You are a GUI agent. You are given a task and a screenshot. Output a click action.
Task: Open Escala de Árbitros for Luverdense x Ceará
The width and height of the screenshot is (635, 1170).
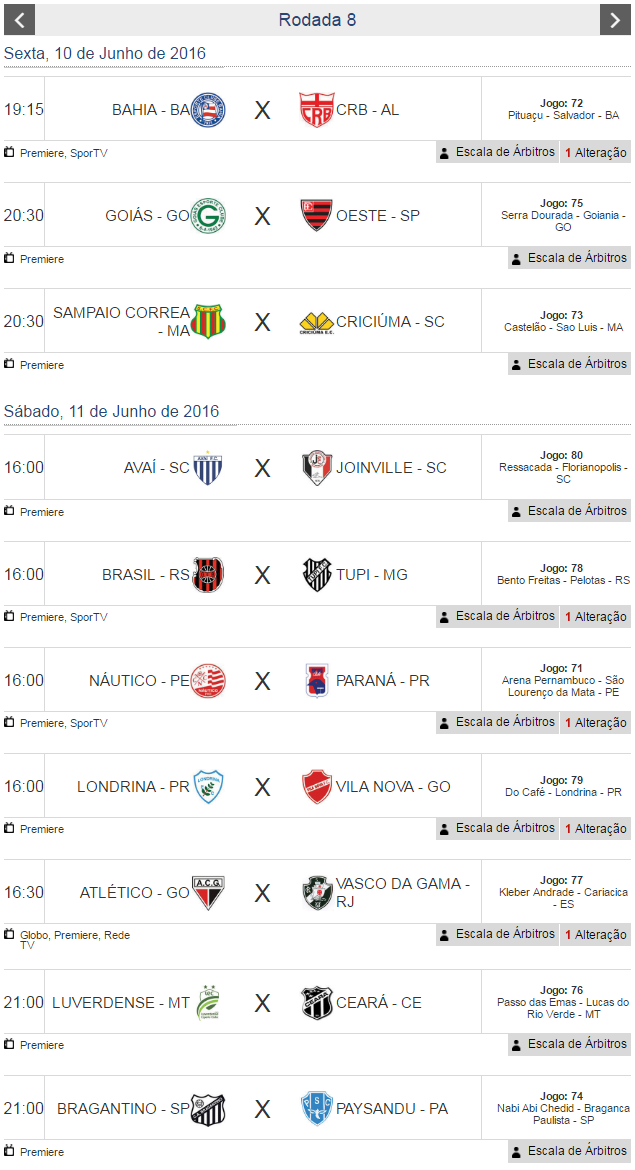point(569,1044)
